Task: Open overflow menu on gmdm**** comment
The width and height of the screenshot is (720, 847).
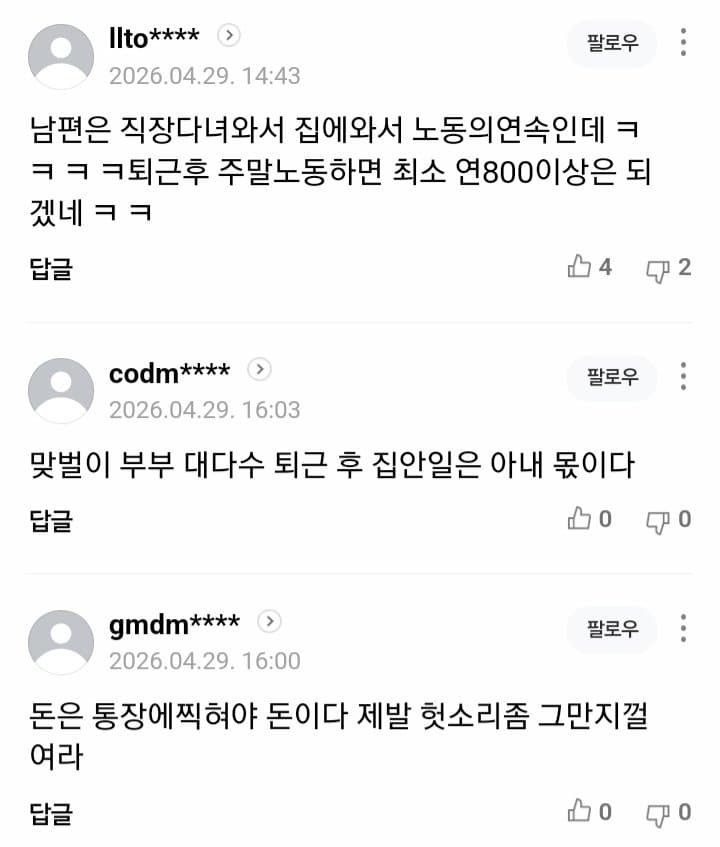Action: (x=683, y=628)
